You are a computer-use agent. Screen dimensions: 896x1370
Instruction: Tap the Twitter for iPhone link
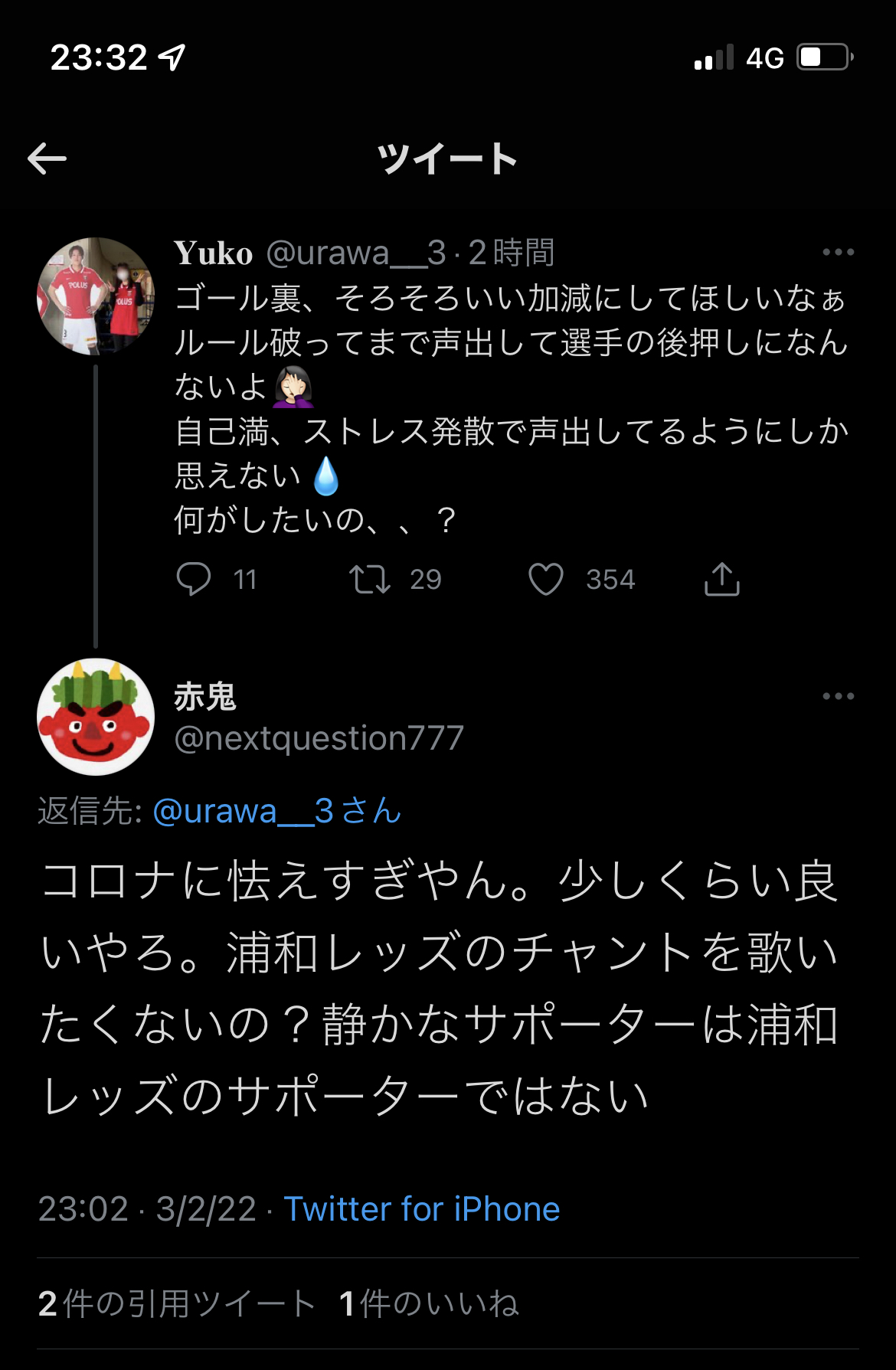(x=421, y=1209)
